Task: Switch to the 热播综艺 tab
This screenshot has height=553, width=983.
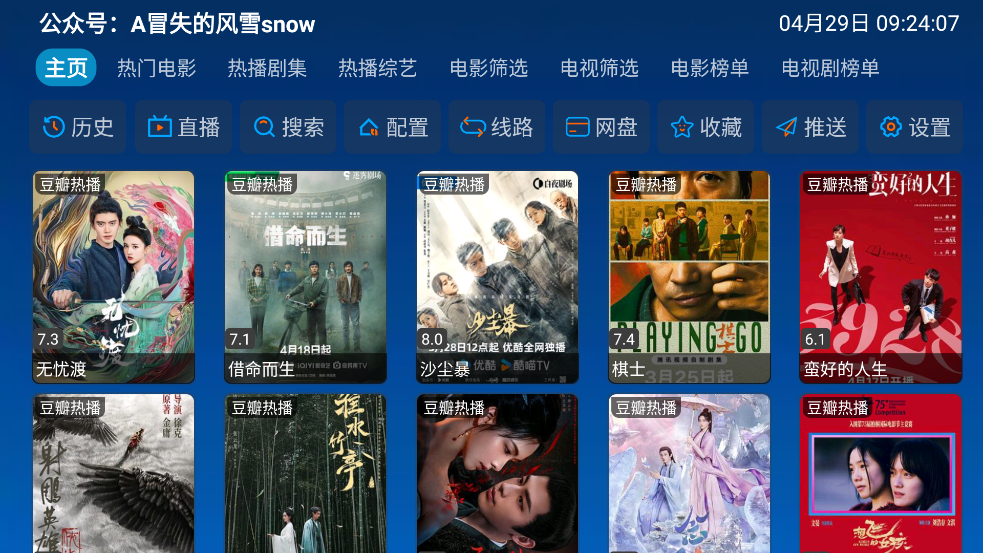Action: click(377, 69)
